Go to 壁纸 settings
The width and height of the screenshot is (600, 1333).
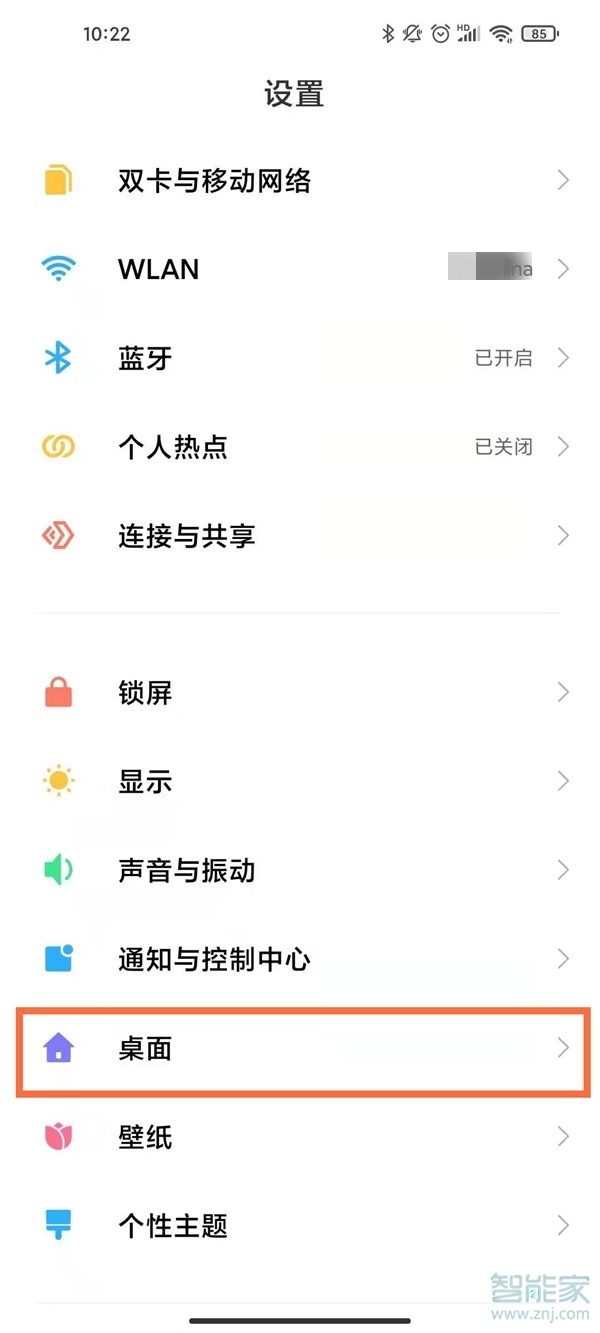point(146,1137)
